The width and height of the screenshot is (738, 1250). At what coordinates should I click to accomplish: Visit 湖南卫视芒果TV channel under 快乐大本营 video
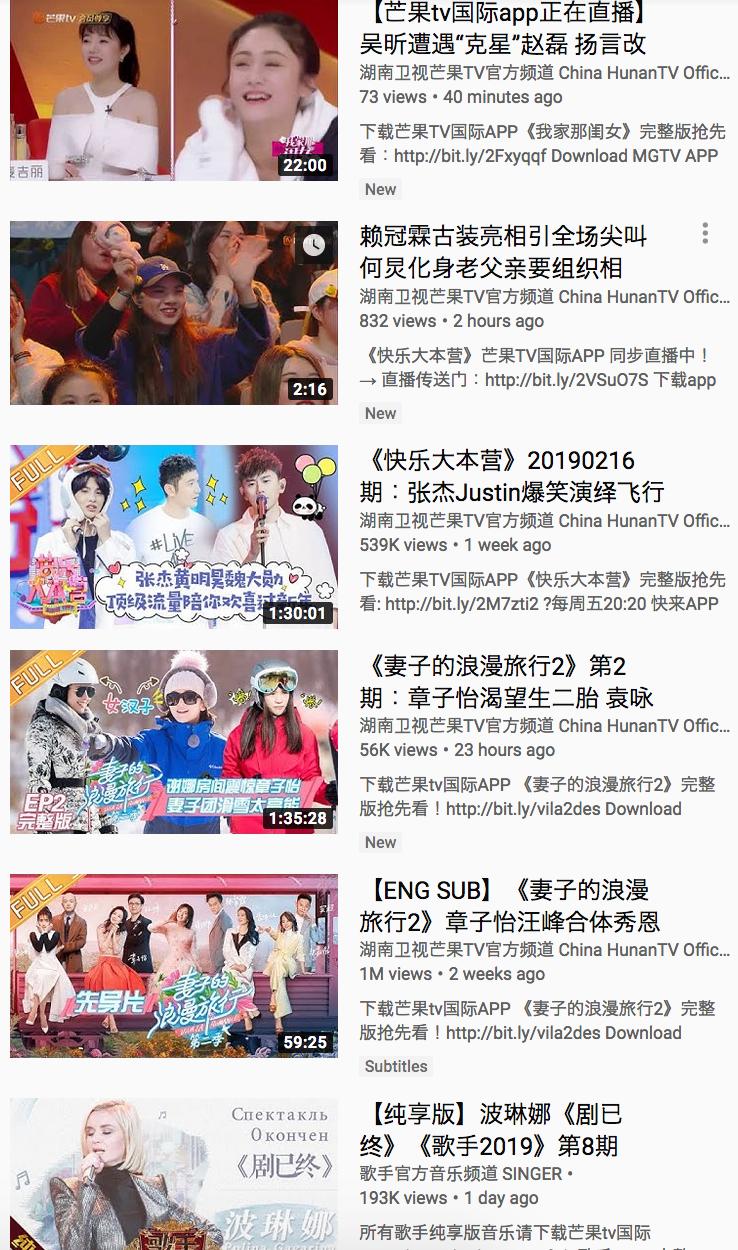(x=544, y=521)
